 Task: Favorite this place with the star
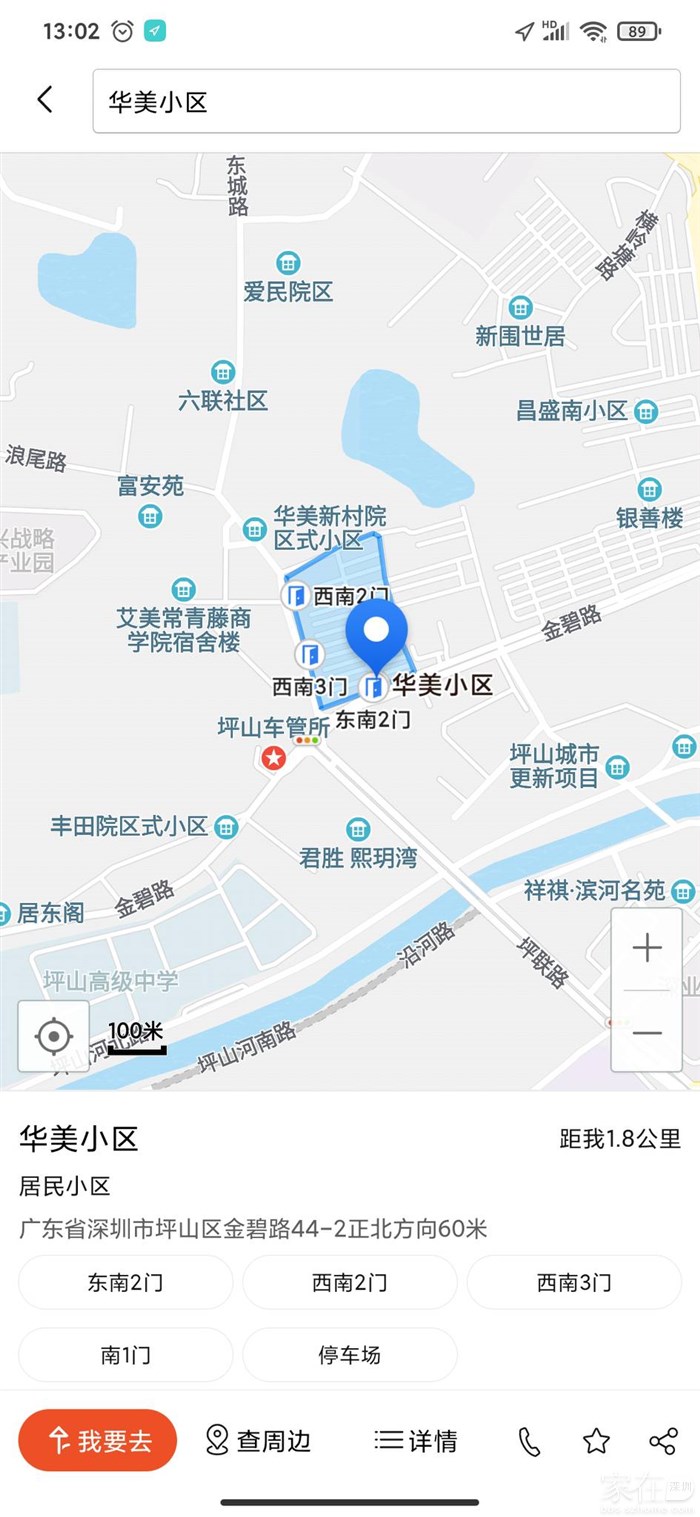click(597, 1441)
